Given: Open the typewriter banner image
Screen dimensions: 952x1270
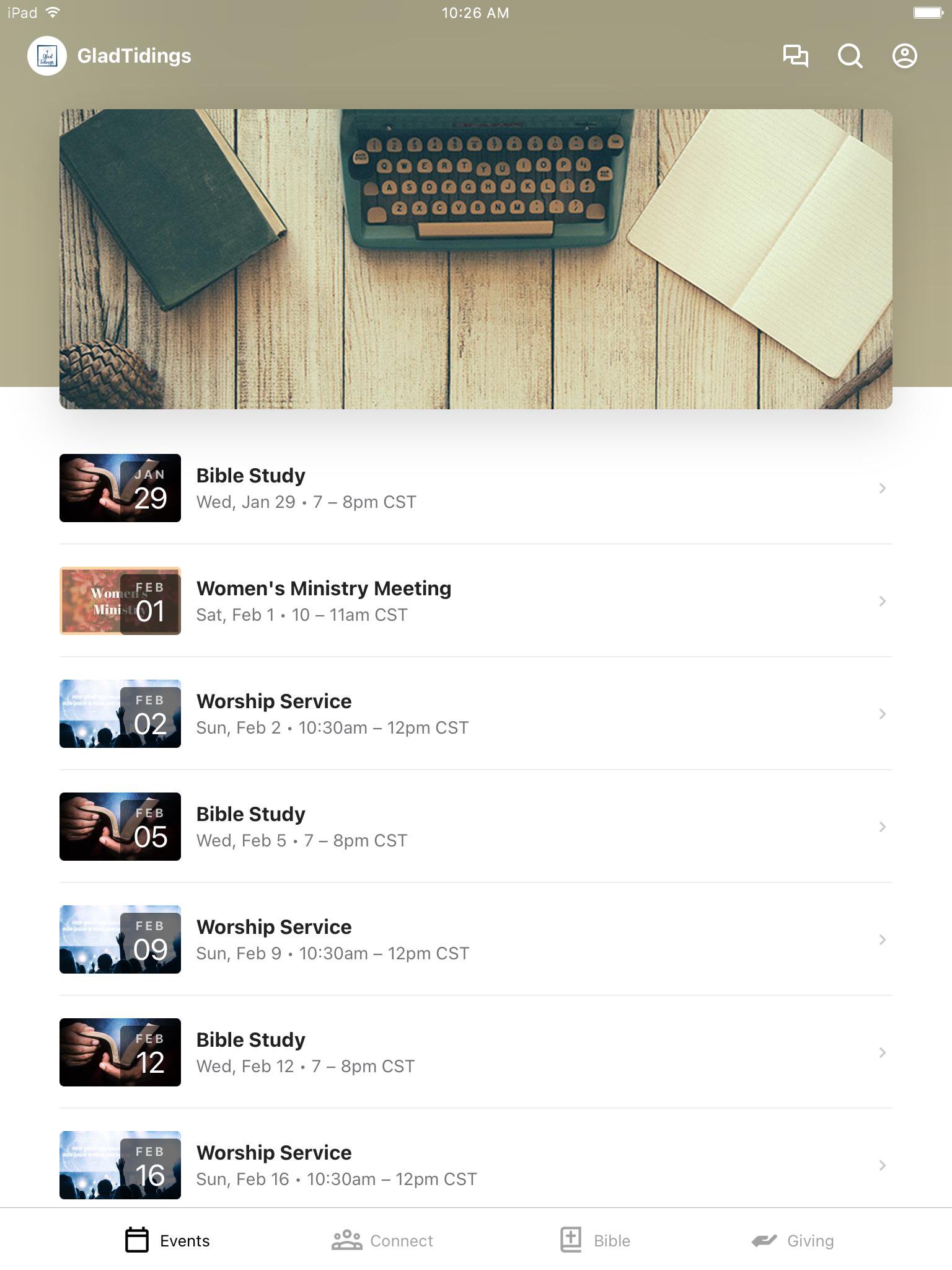Looking at the screenshot, I should 475,259.
